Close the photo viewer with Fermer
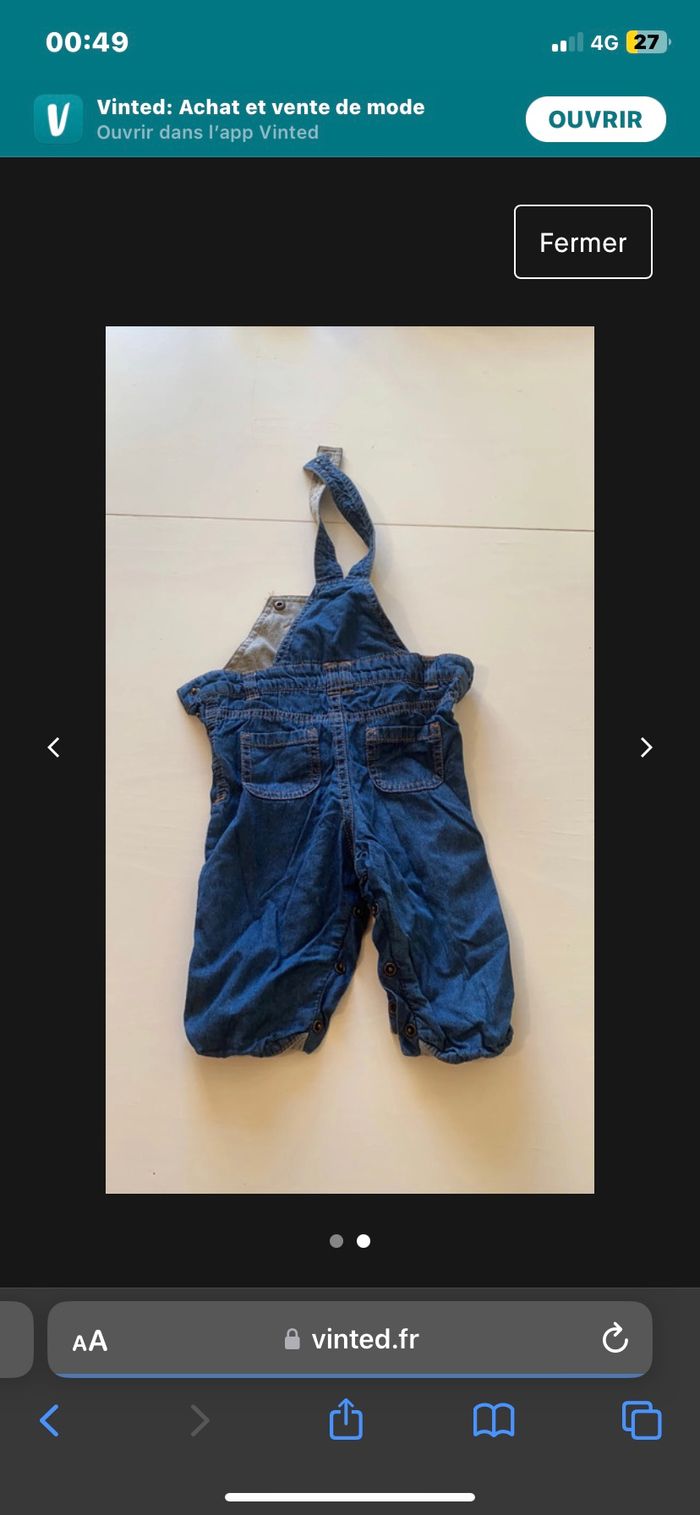 (x=583, y=242)
